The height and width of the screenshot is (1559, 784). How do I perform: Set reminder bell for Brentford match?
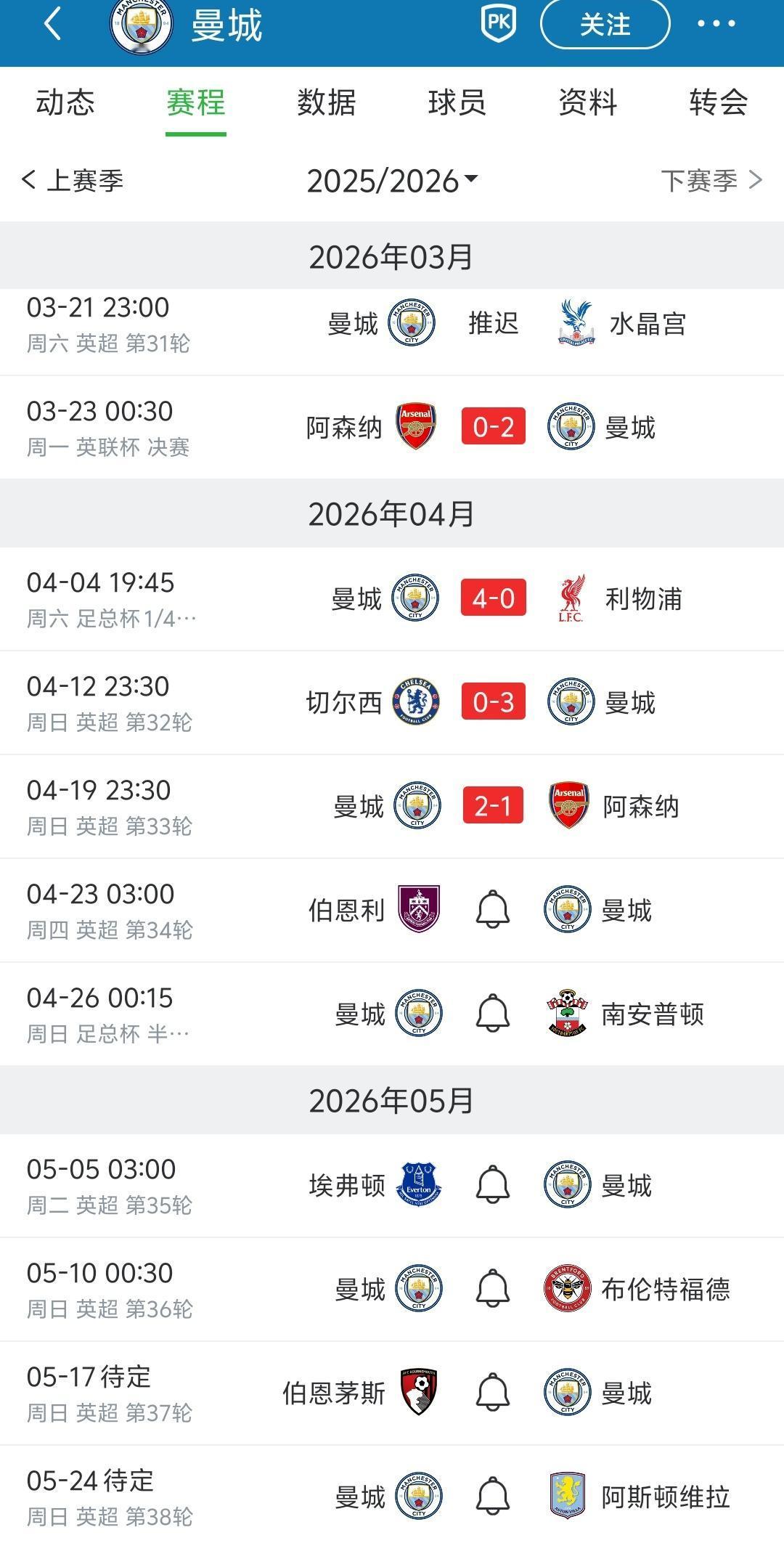tap(493, 1289)
